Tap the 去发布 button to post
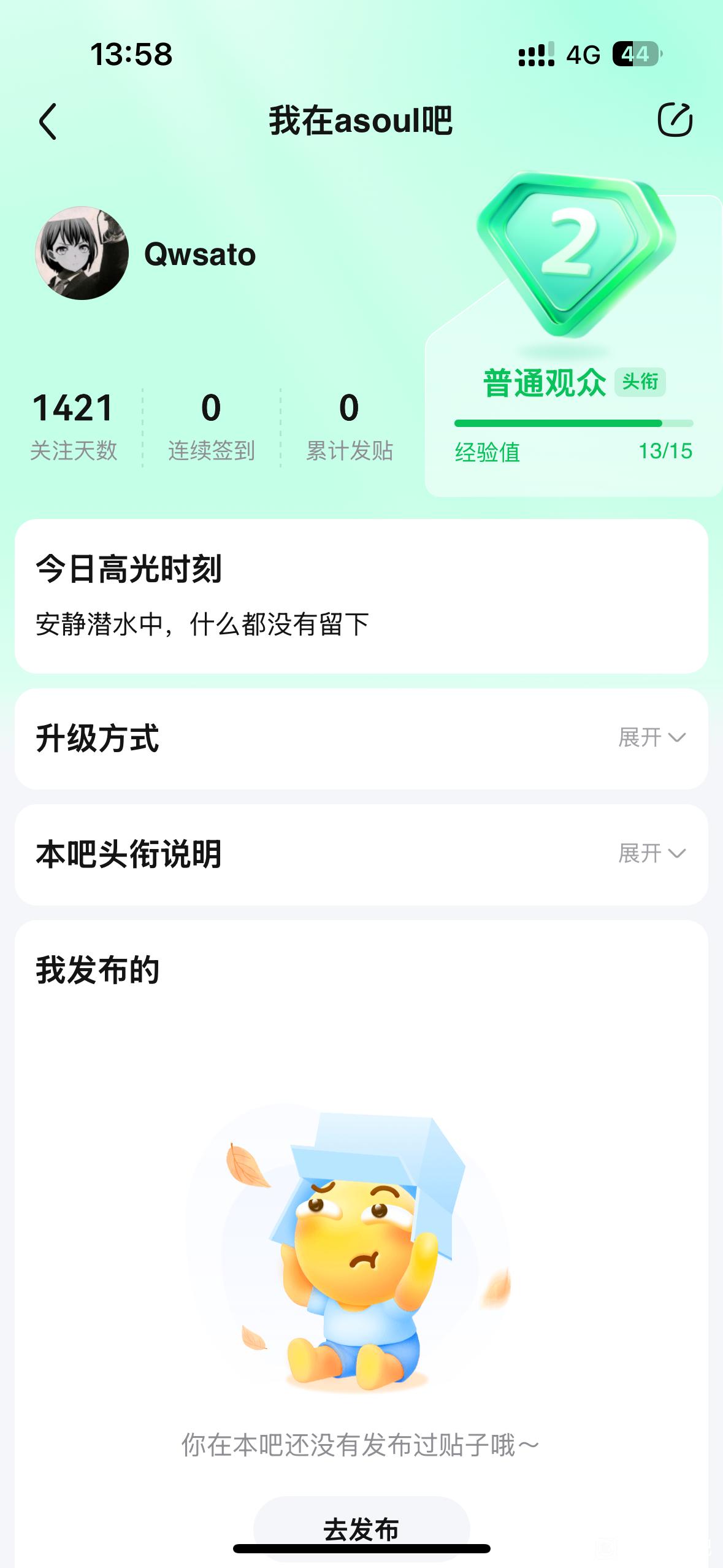This screenshot has width=723, height=1568. click(361, 1529)
